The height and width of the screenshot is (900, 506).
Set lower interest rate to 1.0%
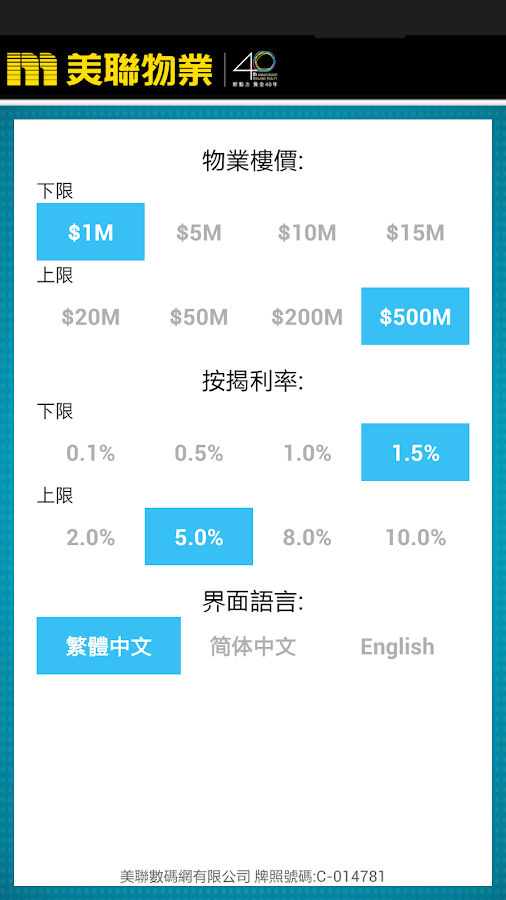pos(307,452)
